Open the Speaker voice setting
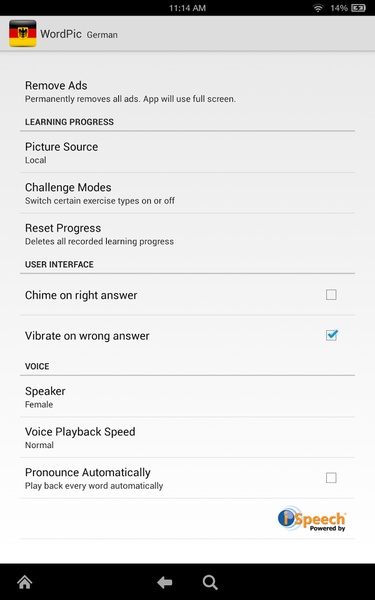Screen dimensions: 375x600 pyautogui.click(x=187, y=397)
